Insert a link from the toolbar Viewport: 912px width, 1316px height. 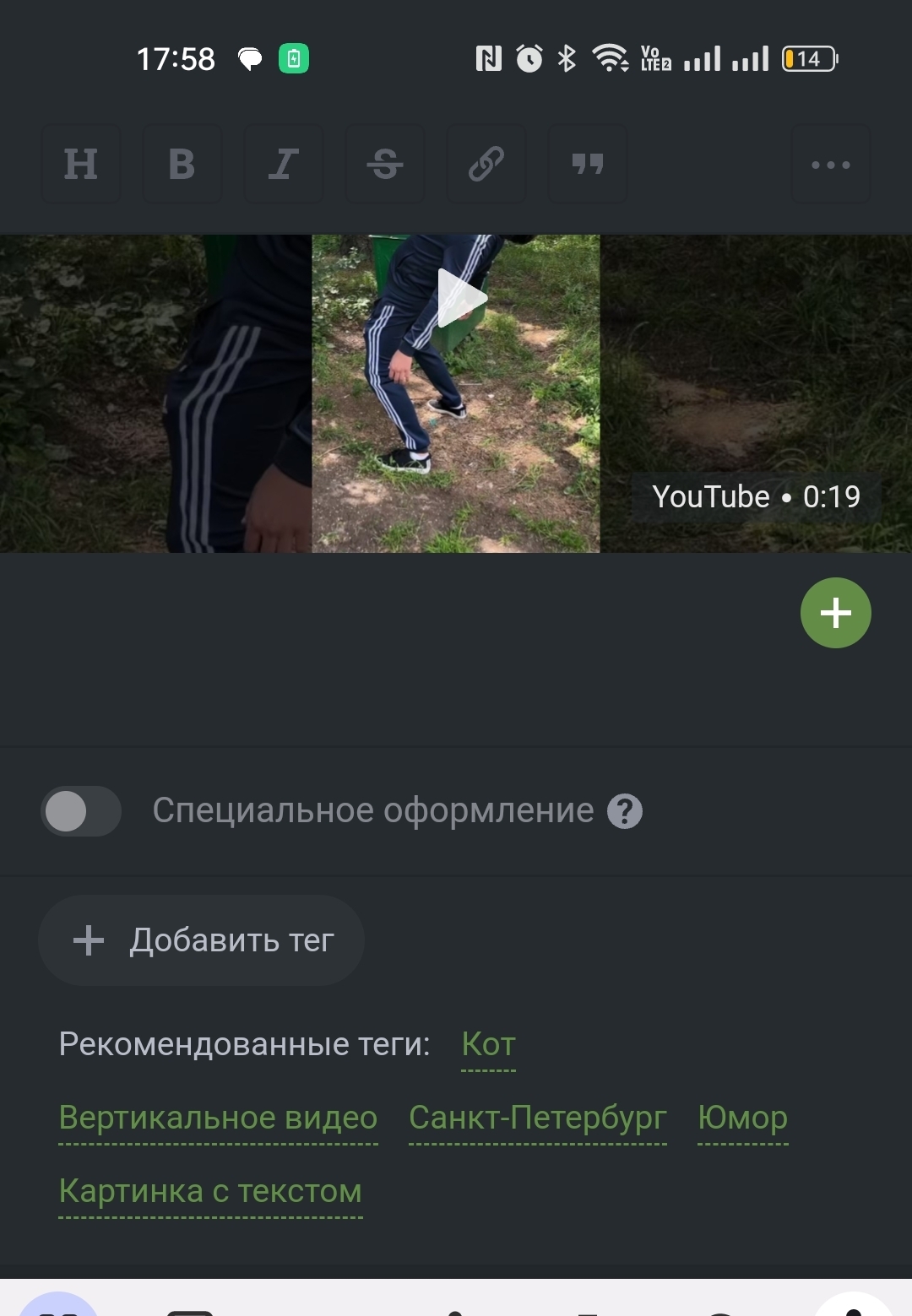(x=486, y=164)
